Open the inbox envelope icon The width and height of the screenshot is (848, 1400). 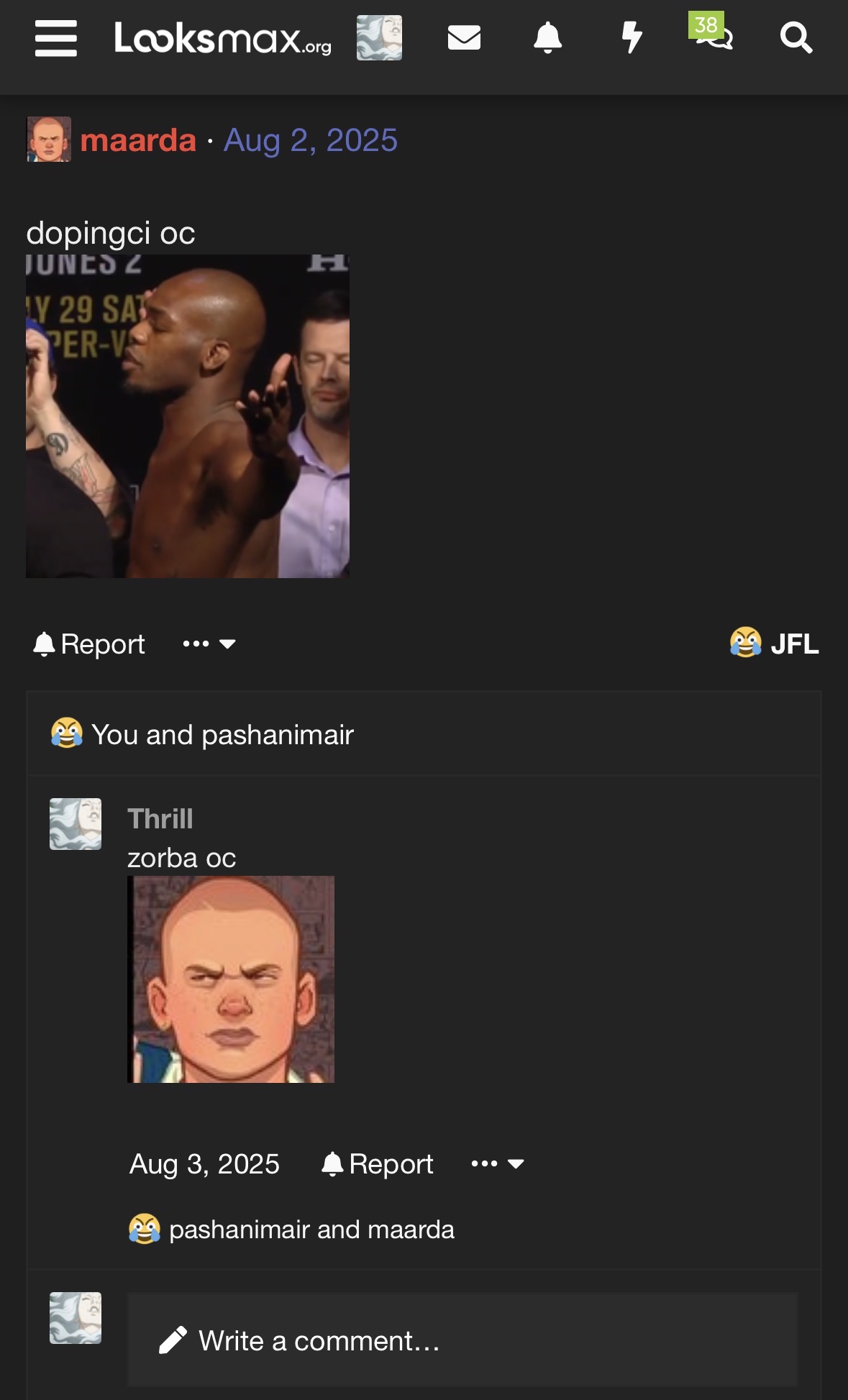coord(464,38)
